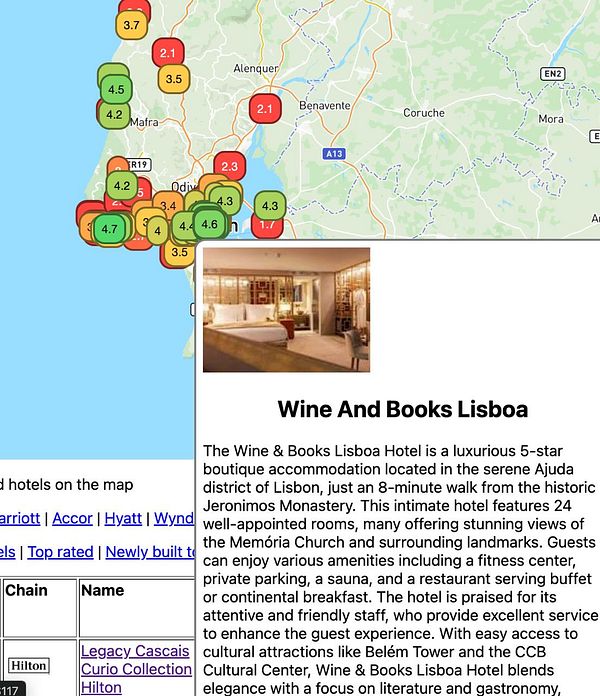Open the 4.5 rated marker near Mafra
Screen dimensions: 600x696
[x=116, y=90]
